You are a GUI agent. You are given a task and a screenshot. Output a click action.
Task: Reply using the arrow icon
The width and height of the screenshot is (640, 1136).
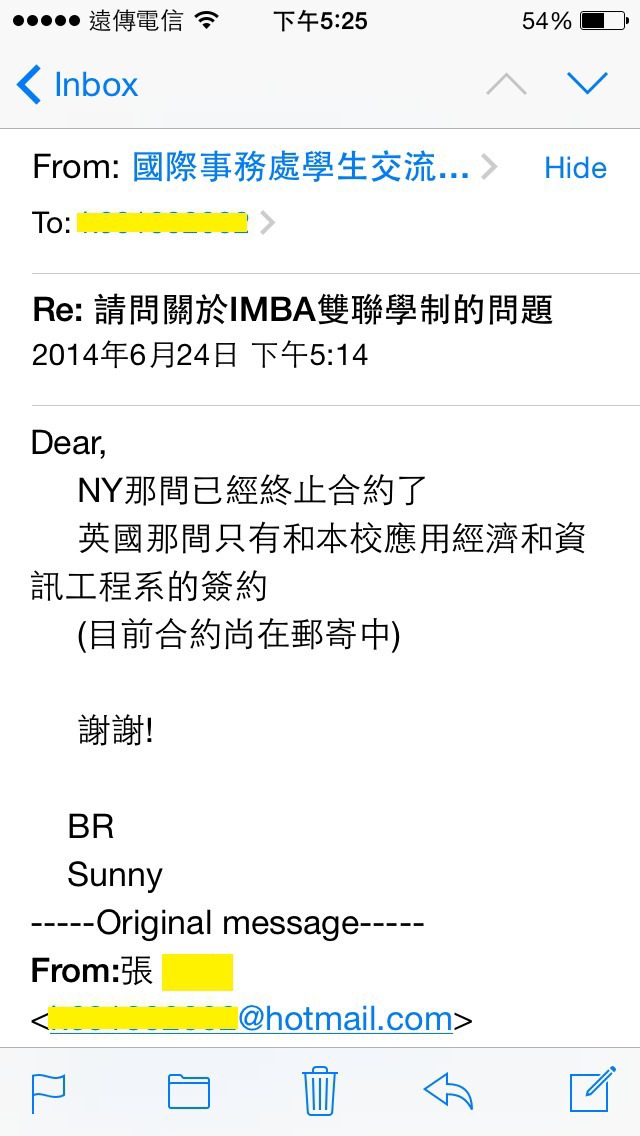[449, 1091]
